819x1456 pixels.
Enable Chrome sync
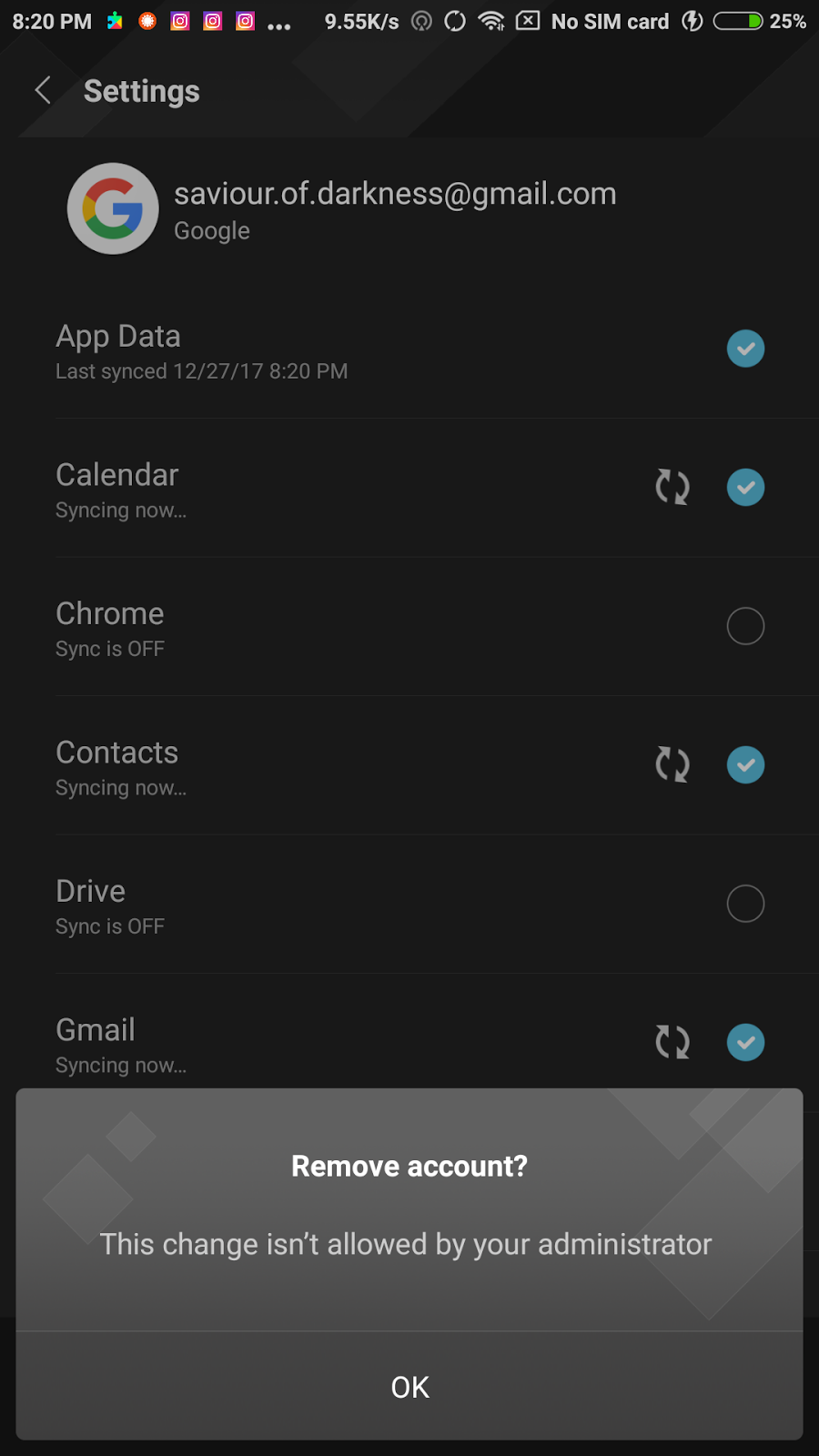[x=745, y=626]
